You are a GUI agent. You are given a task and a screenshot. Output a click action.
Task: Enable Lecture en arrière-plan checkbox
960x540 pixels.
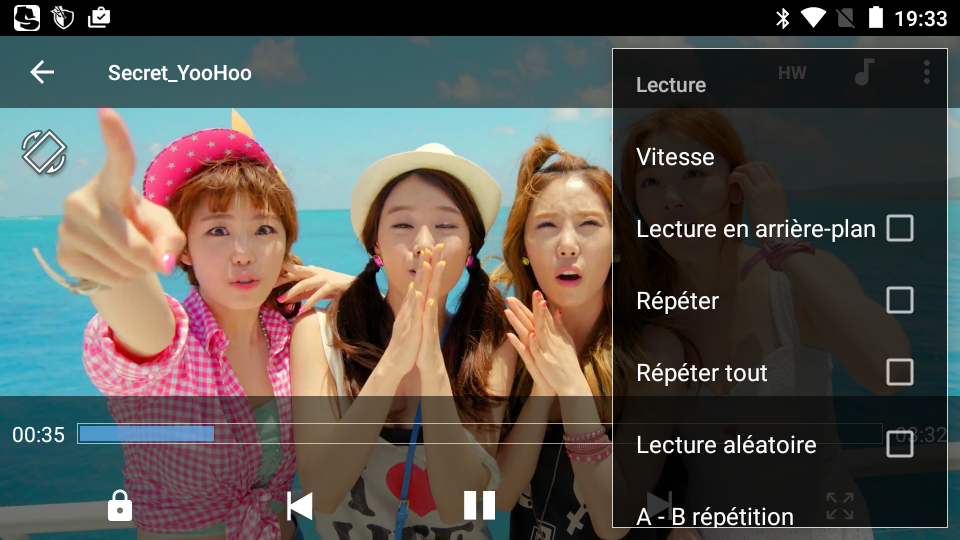[899, 229]
